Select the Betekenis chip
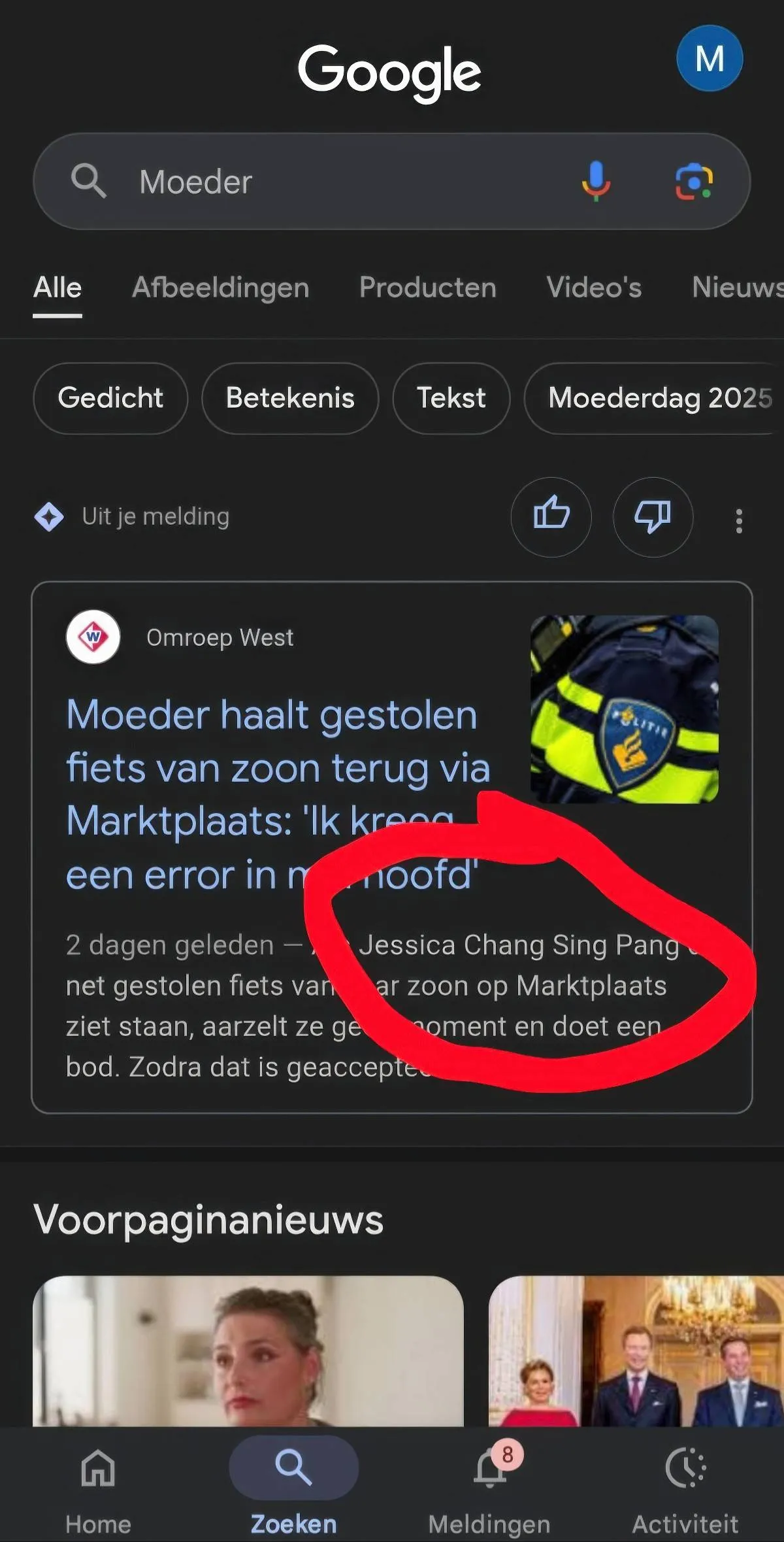Image resolution: width=784 pixels, height=1542 pixels. pyautogui.click(x=290, y=398)
